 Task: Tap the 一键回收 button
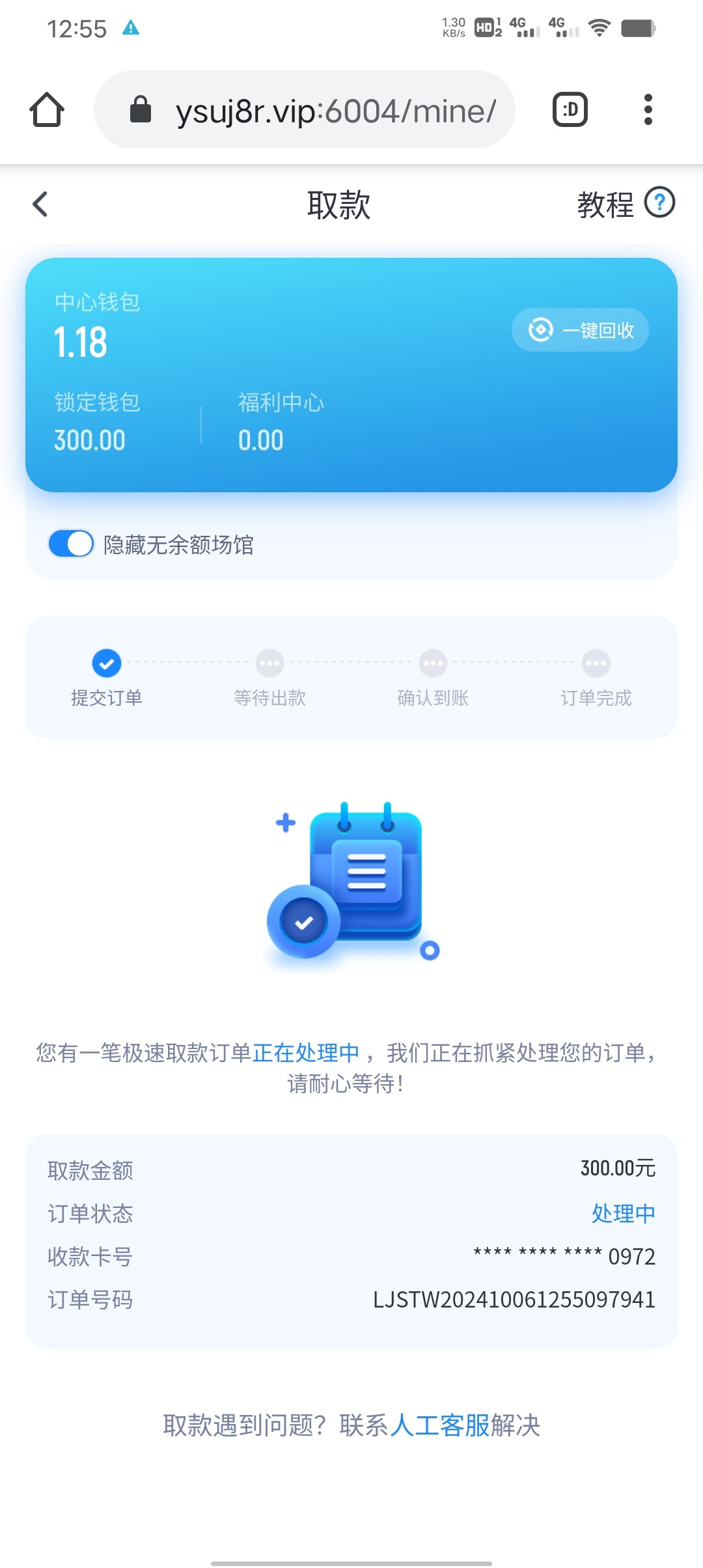tap(580, 330)
